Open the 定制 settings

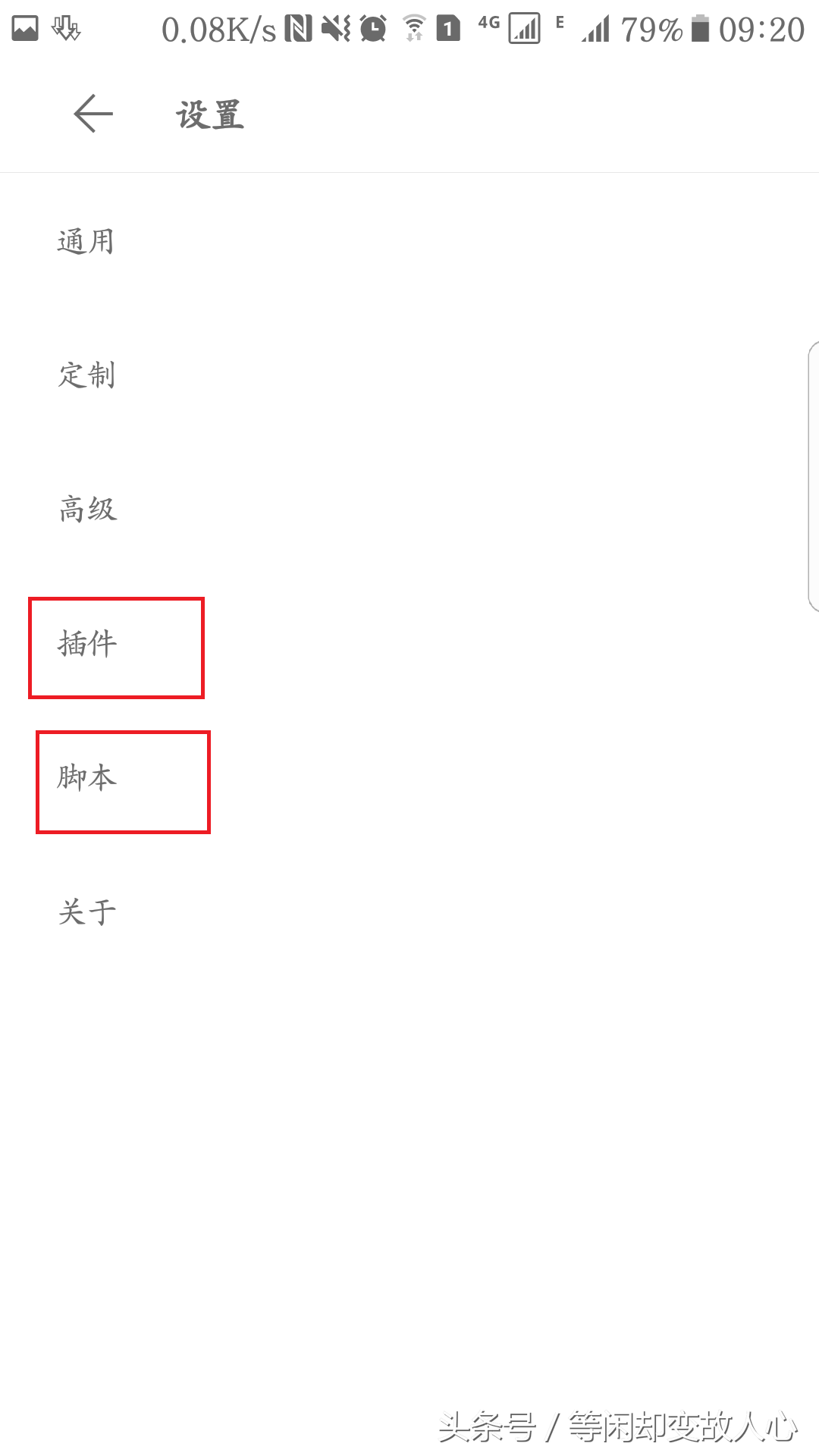click(x=86, y=375)
